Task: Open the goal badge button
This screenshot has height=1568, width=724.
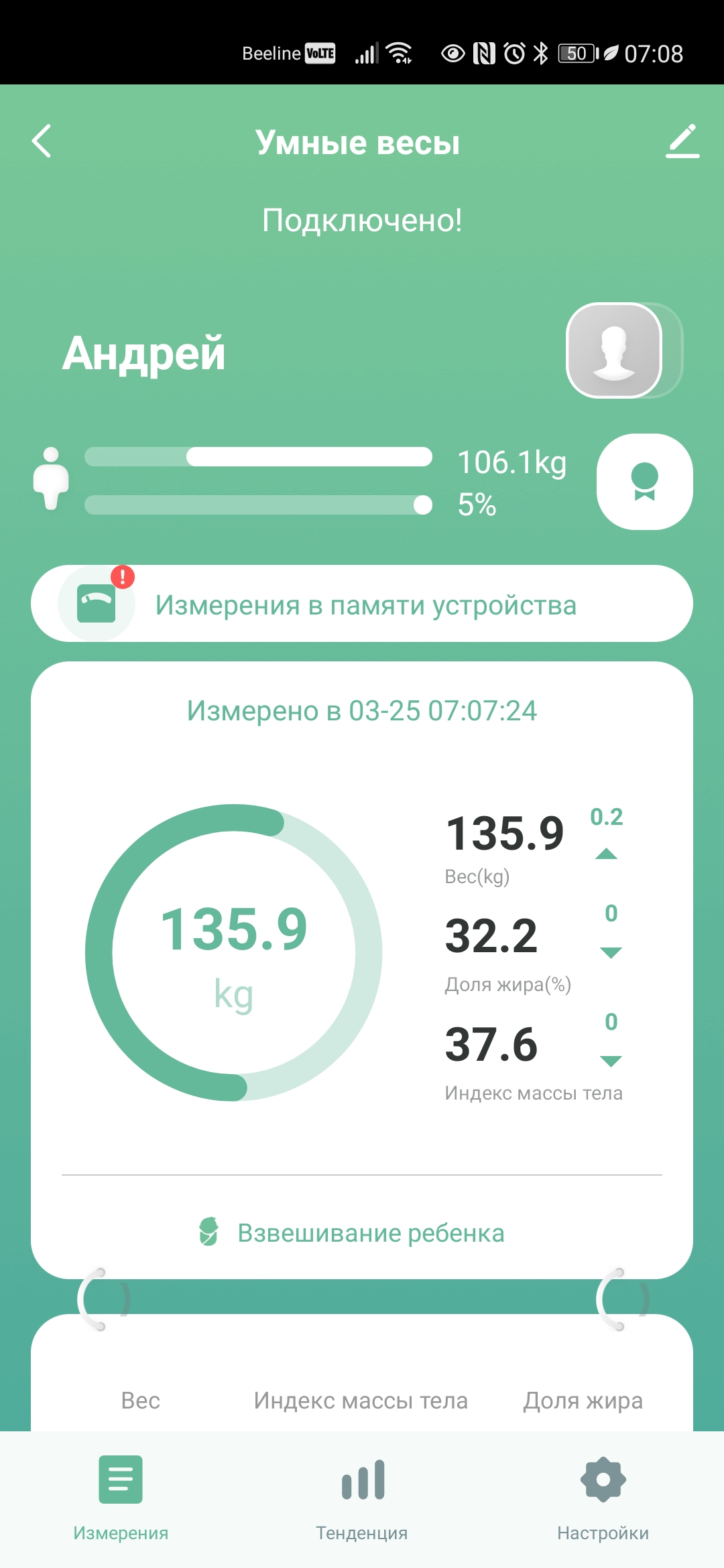Action: point(644,482)
